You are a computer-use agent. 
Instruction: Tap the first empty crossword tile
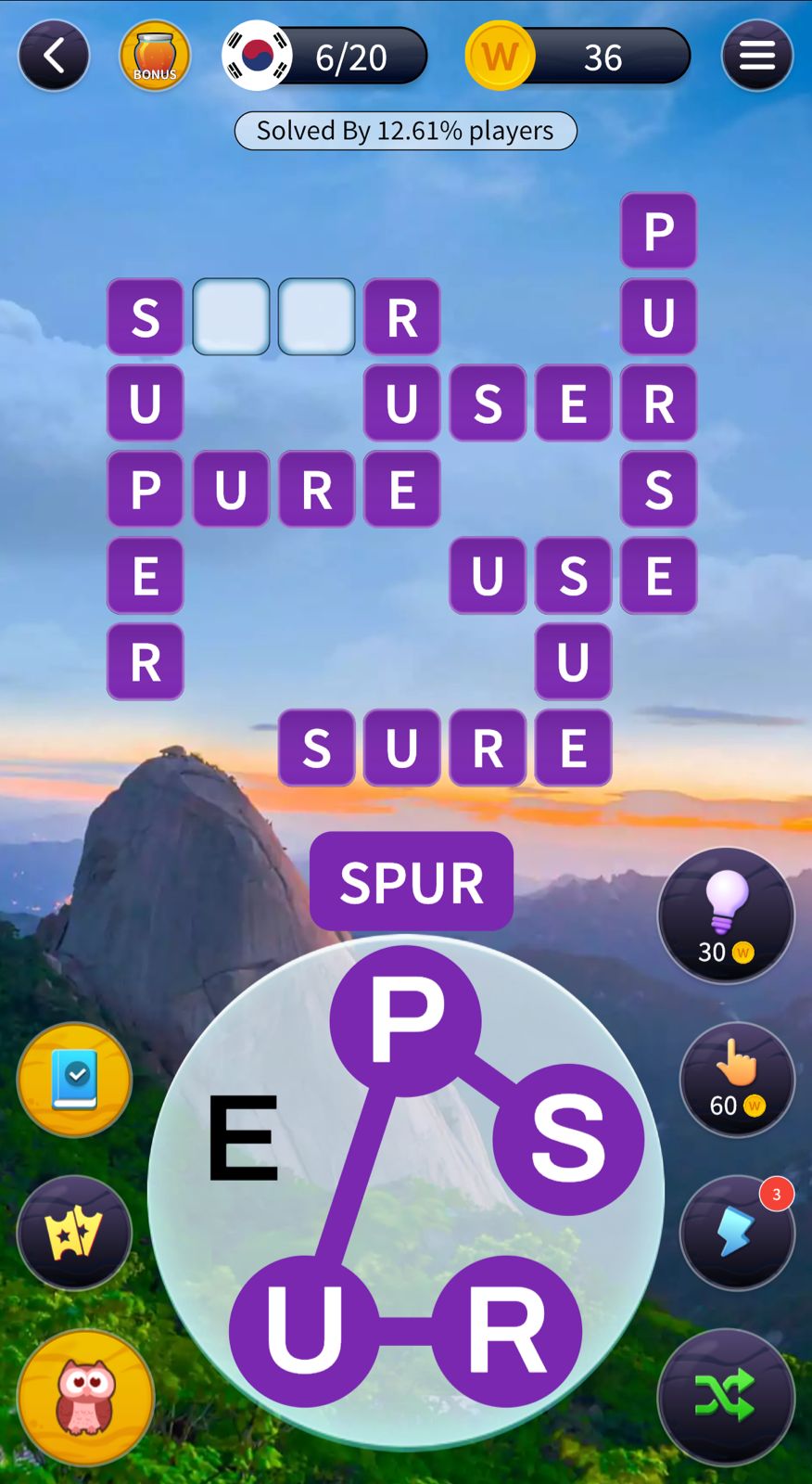[231, 316]
